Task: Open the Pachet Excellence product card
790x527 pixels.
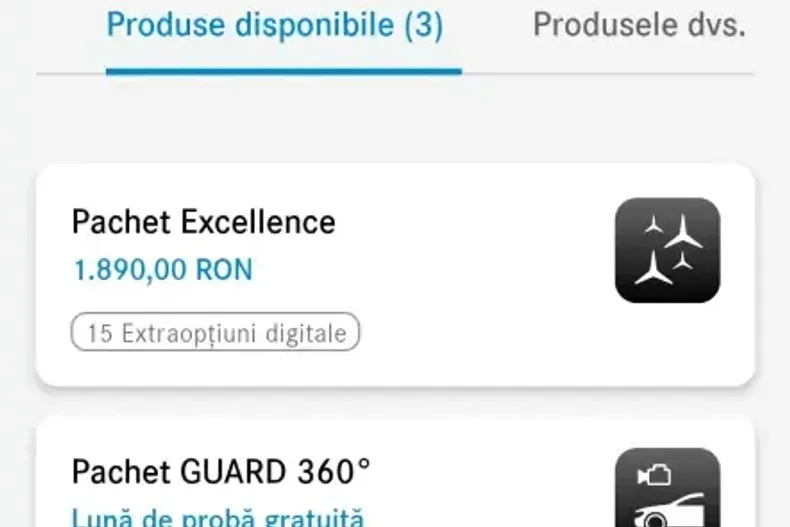Action: coord(394,274)
